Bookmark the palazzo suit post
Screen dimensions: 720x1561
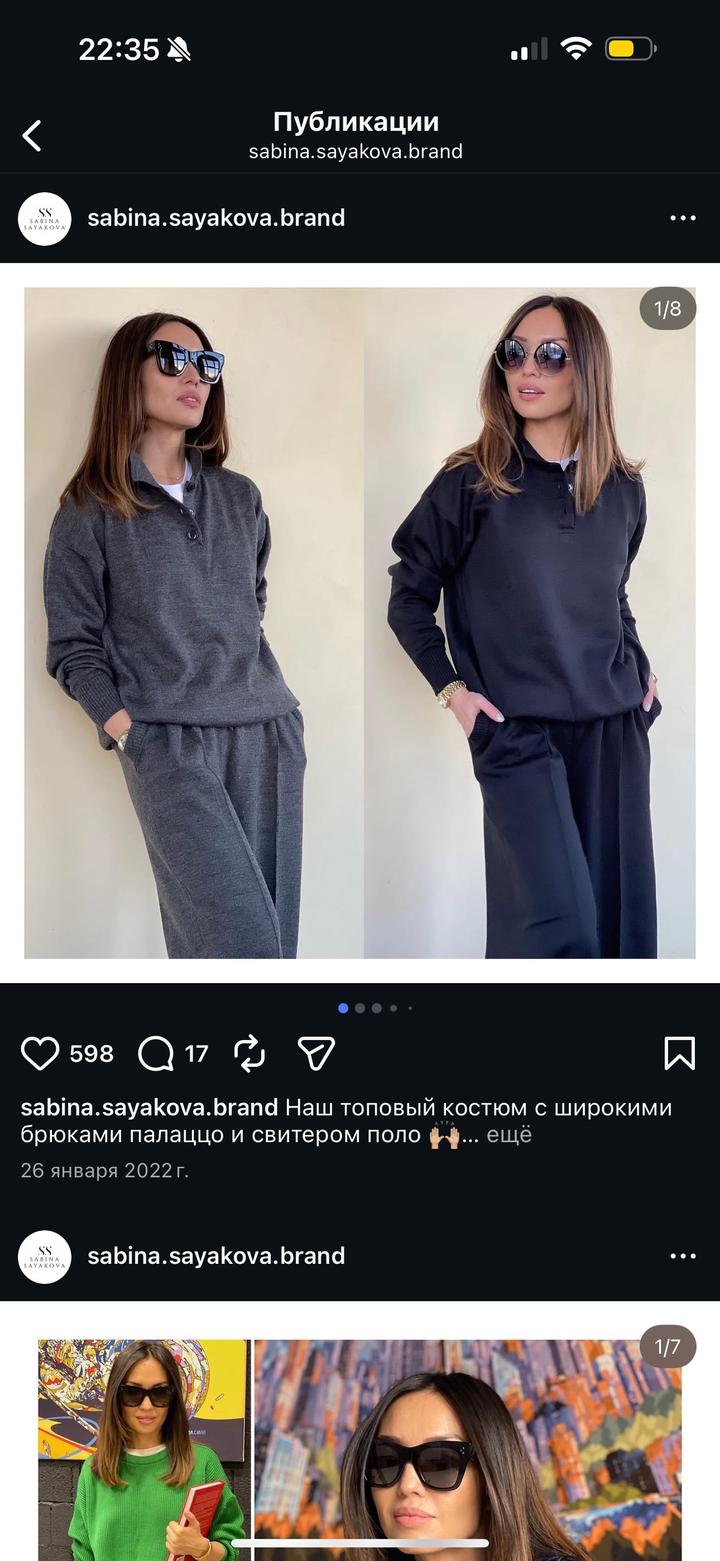click(x=679, y=1053)
